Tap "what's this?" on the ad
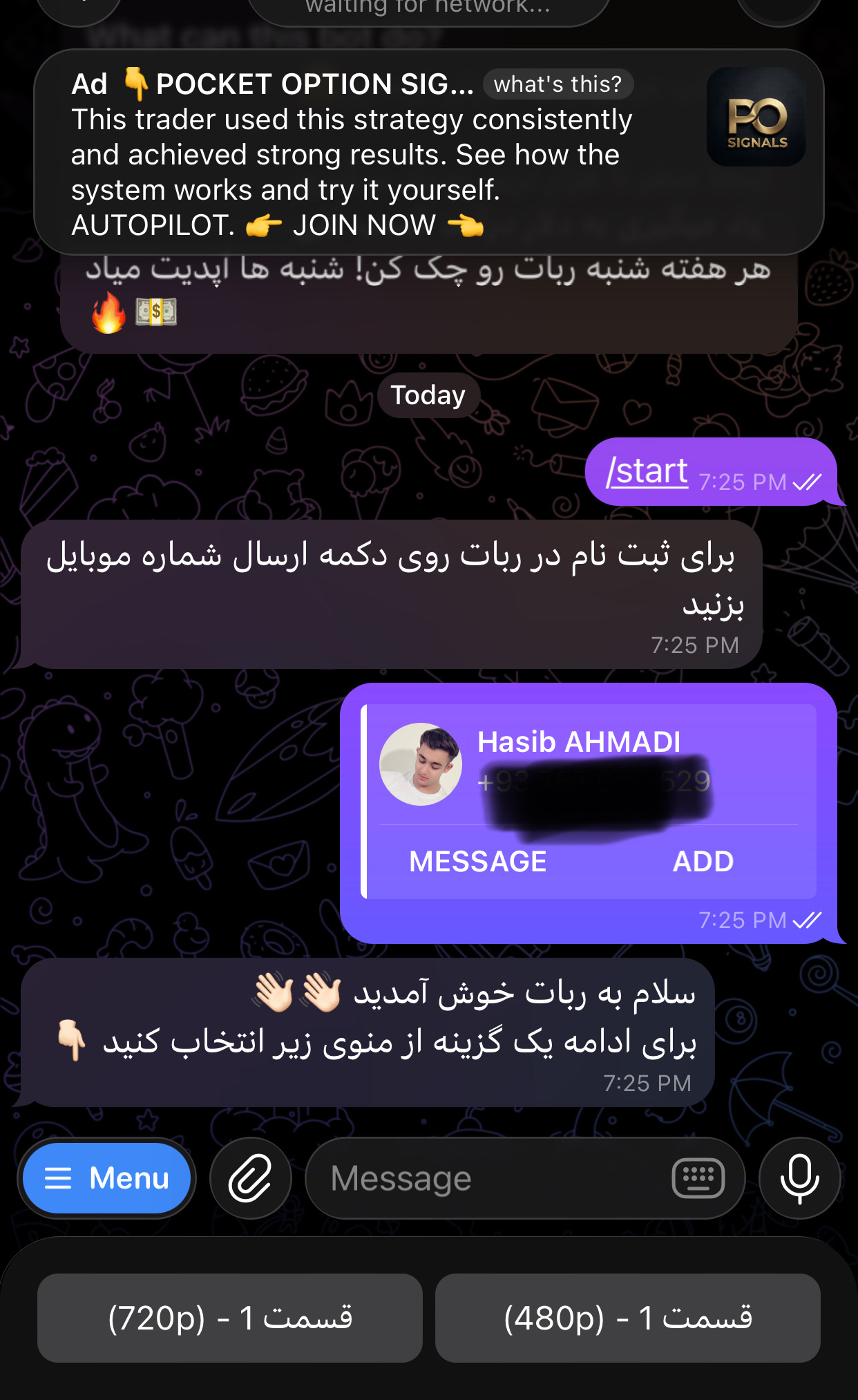The image size is (858, 1400). [x=557, y=84]
